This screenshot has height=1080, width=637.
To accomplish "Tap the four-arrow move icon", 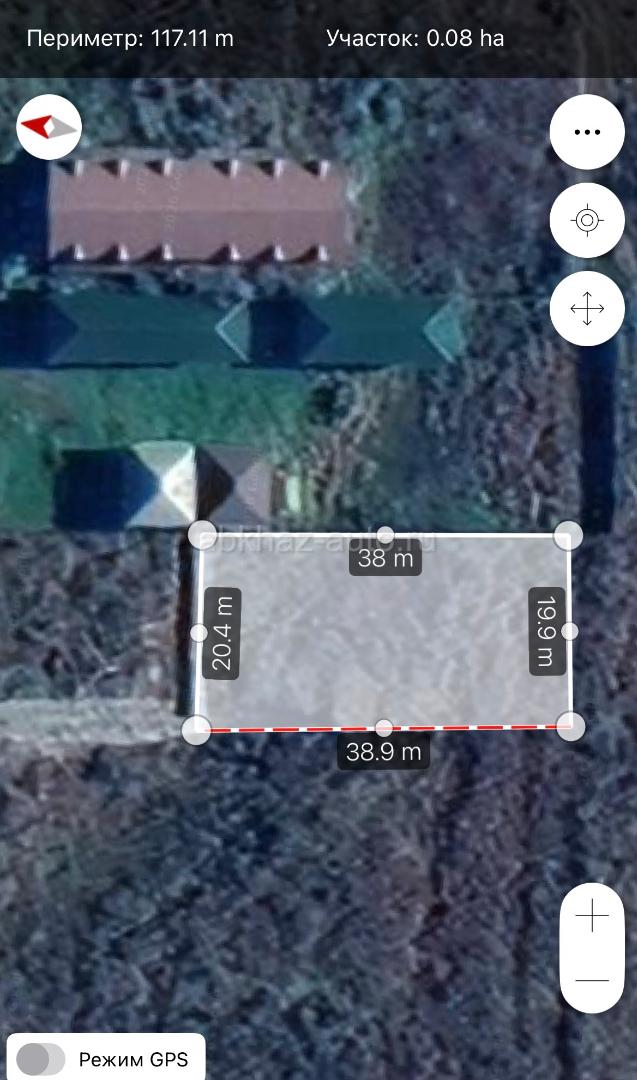I will point(587,308).
